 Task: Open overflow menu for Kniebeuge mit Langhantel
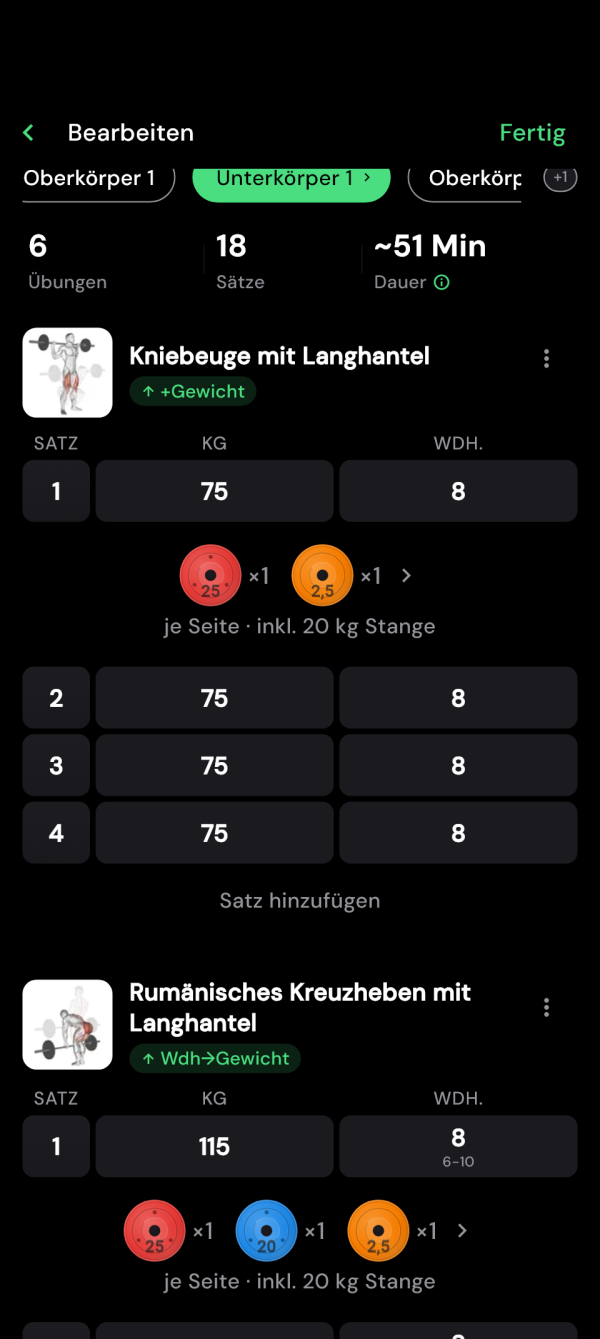pyautogui.click(x=546, y=359)
